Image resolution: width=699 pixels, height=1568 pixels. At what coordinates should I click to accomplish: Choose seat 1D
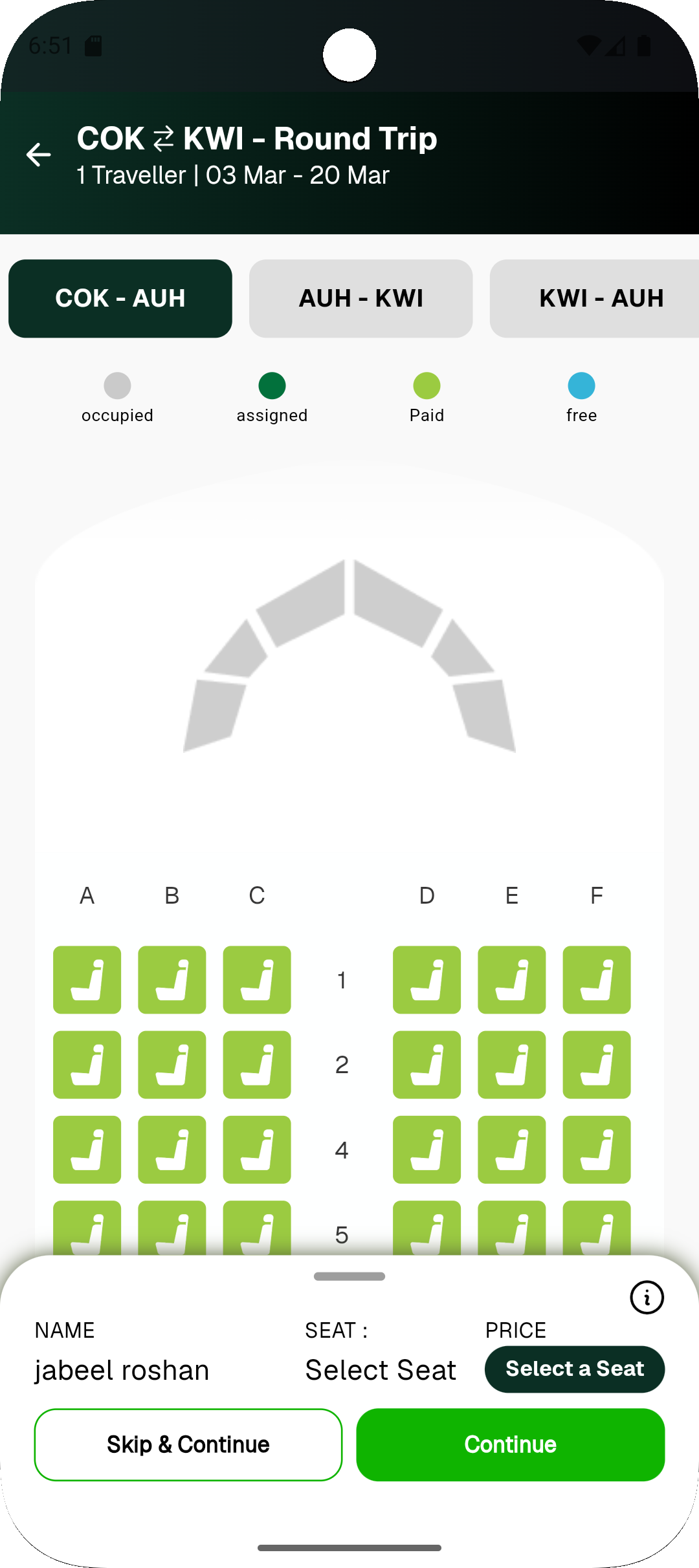(x=427, y=979)
